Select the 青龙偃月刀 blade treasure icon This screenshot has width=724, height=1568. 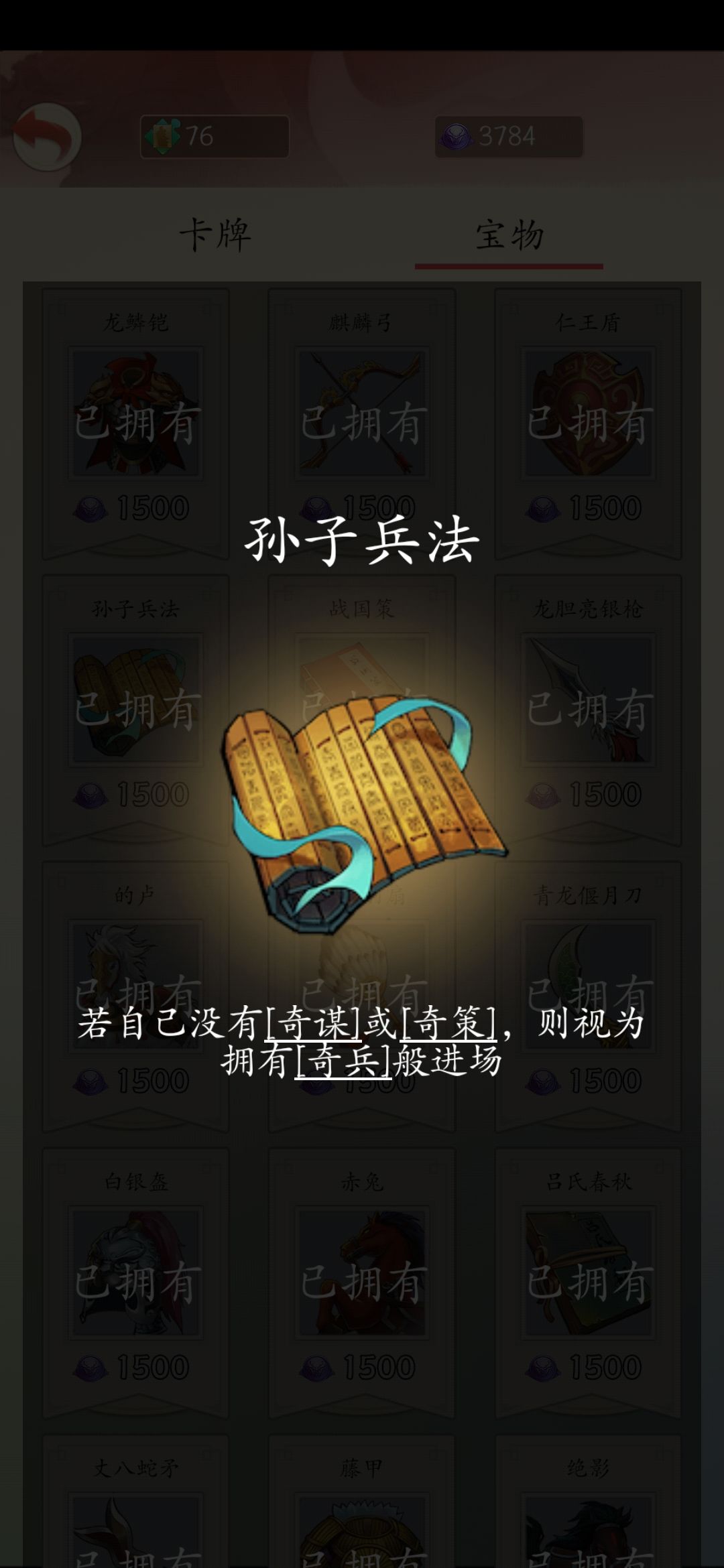click(x=590, y=985)
